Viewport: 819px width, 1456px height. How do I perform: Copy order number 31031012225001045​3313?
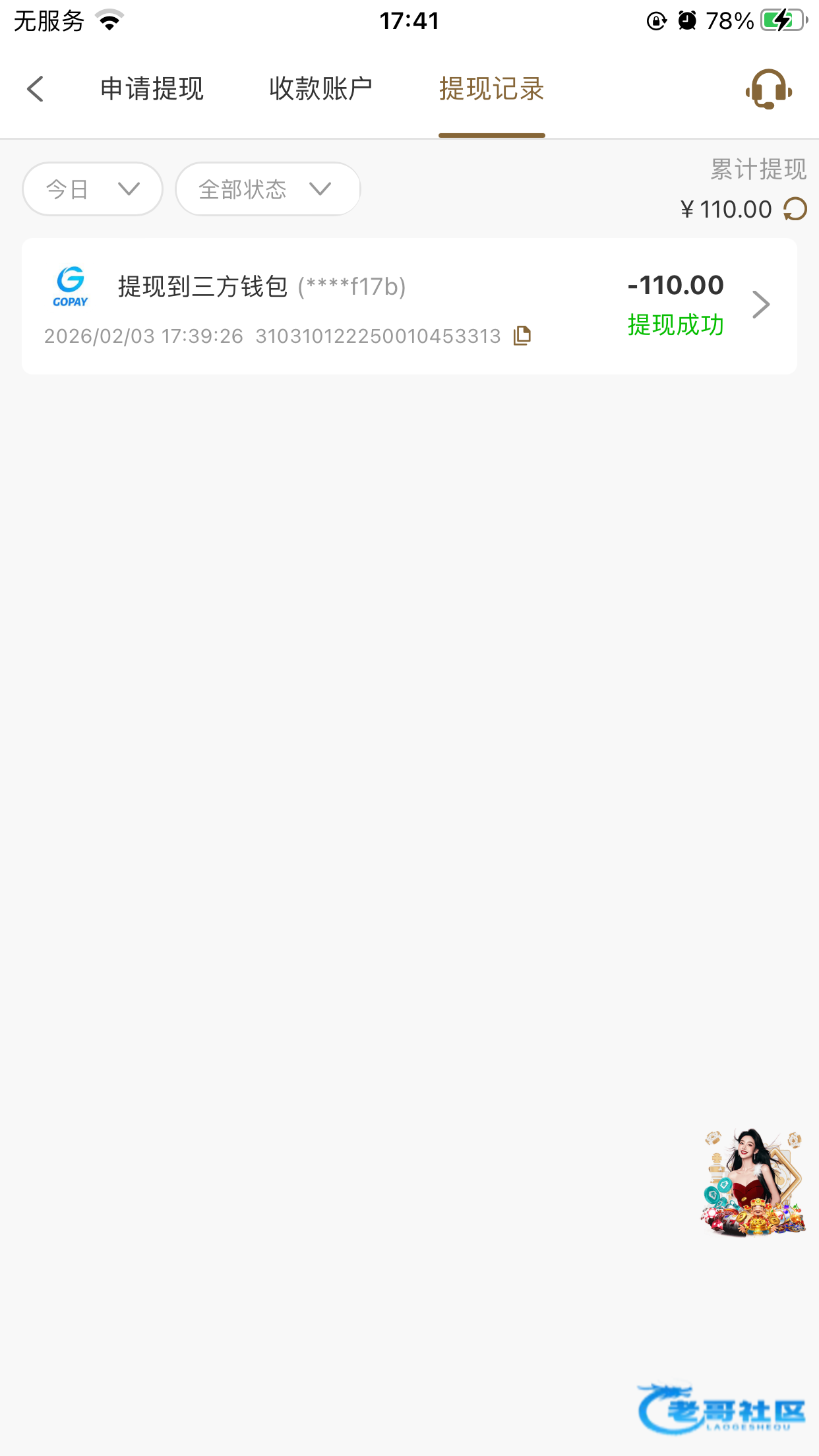click(x=522, y=336)
